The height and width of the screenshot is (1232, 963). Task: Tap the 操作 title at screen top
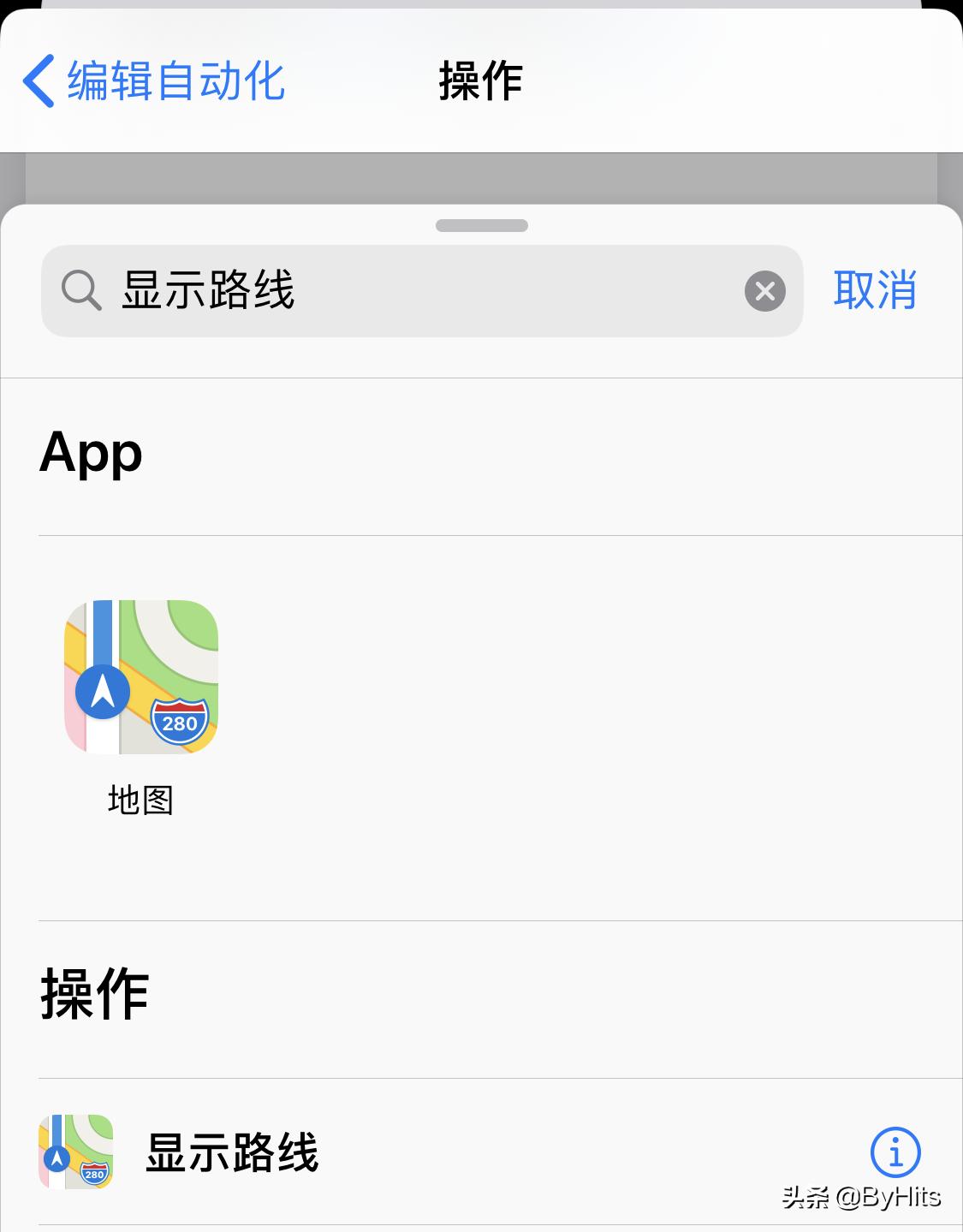[480, 81]
